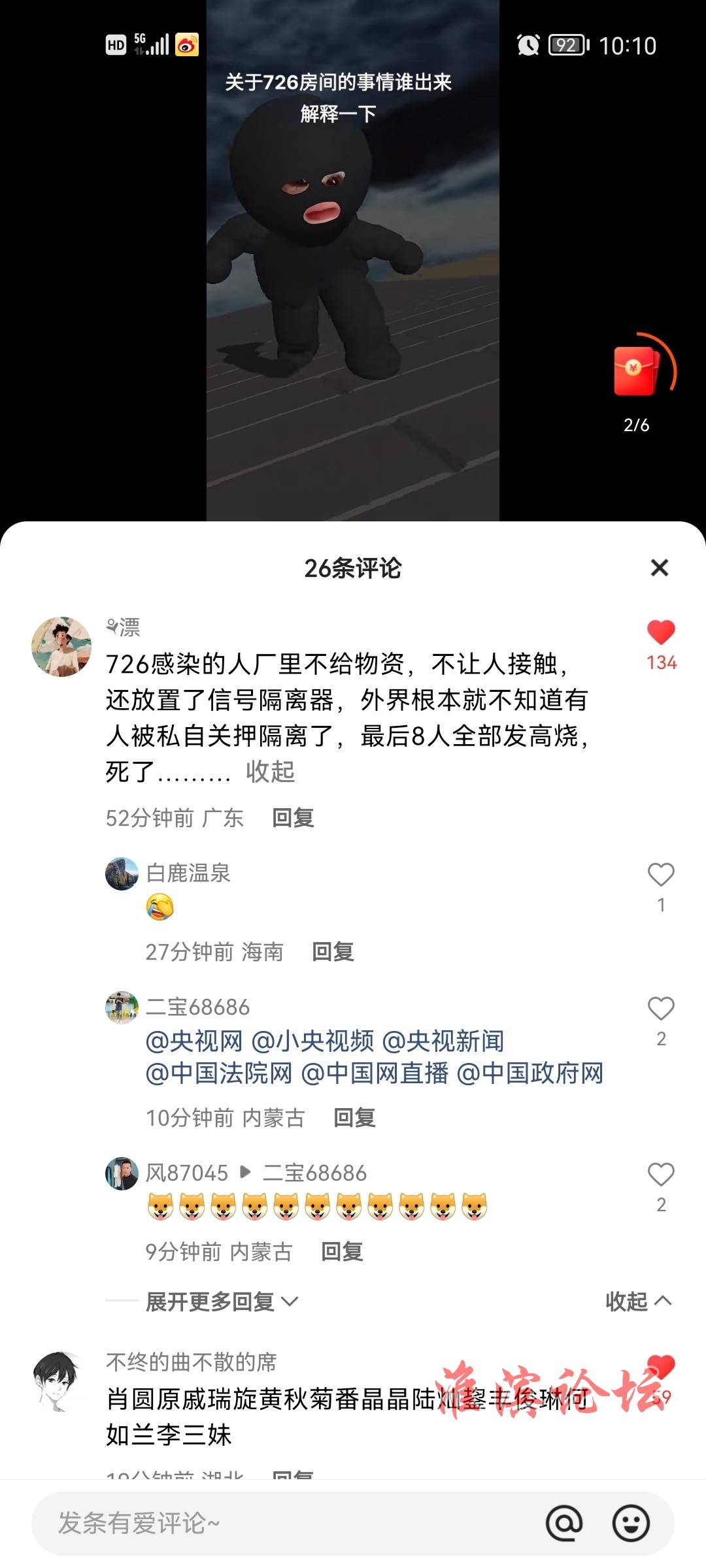Open 不终的曲不散的席's profile avatar
Viewport: 706px width, 1568px height.
[x=58, y=1381]
